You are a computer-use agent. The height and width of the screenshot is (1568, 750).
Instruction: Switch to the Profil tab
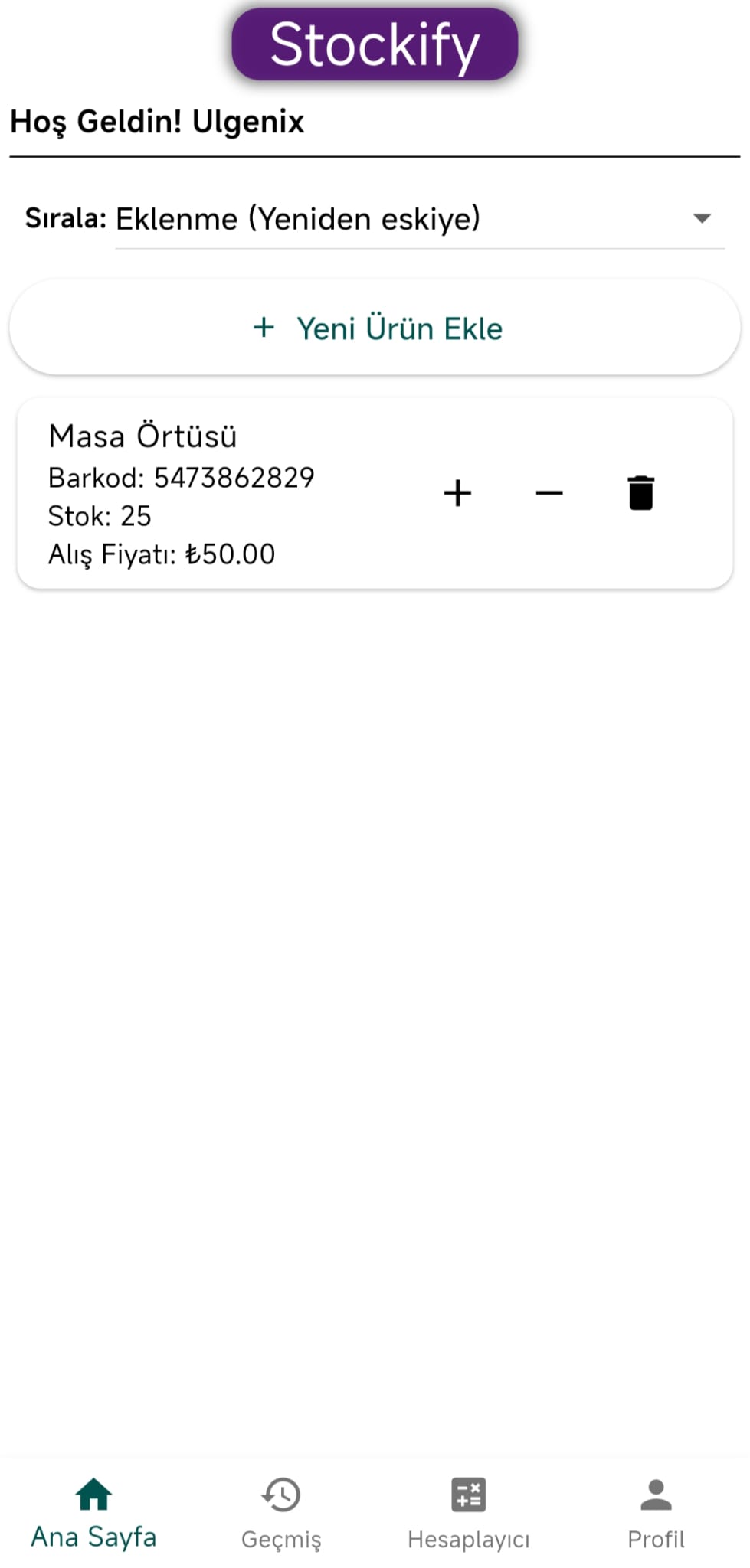(656, 1513)
